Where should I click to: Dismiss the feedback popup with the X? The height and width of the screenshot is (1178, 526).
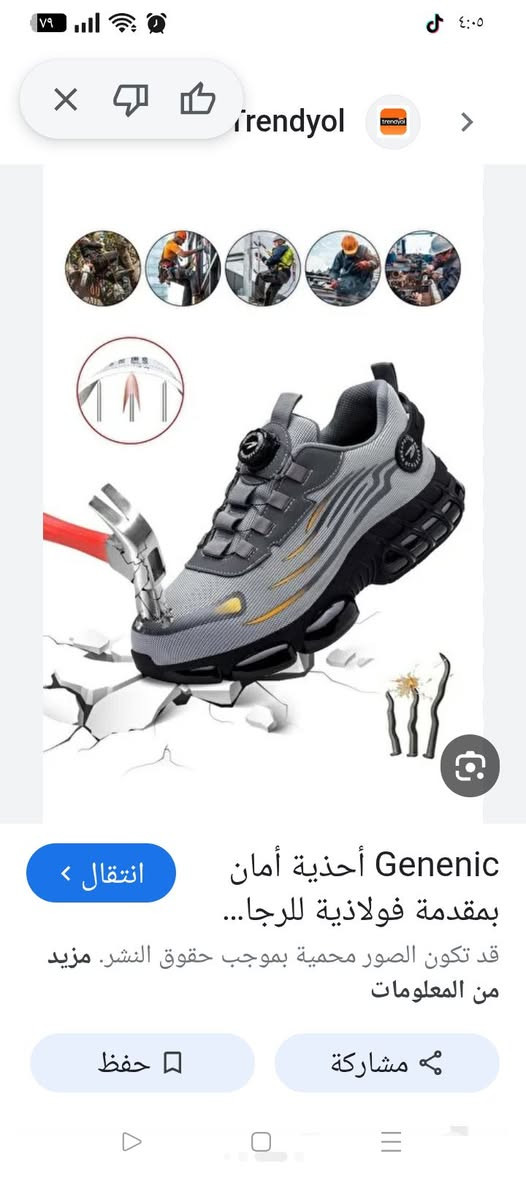click(66, 99)
